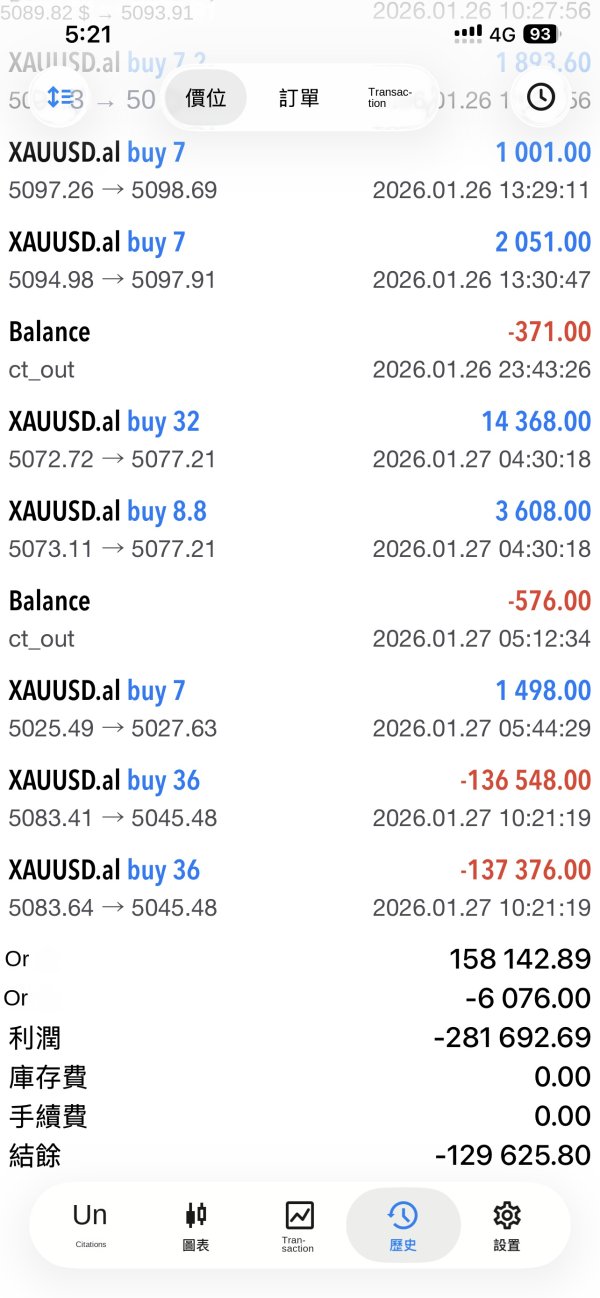The width and height of the screenshot is (600, 1298).
Task: Expand the trade with 1 498.00 profit
Action: point(299,709)
